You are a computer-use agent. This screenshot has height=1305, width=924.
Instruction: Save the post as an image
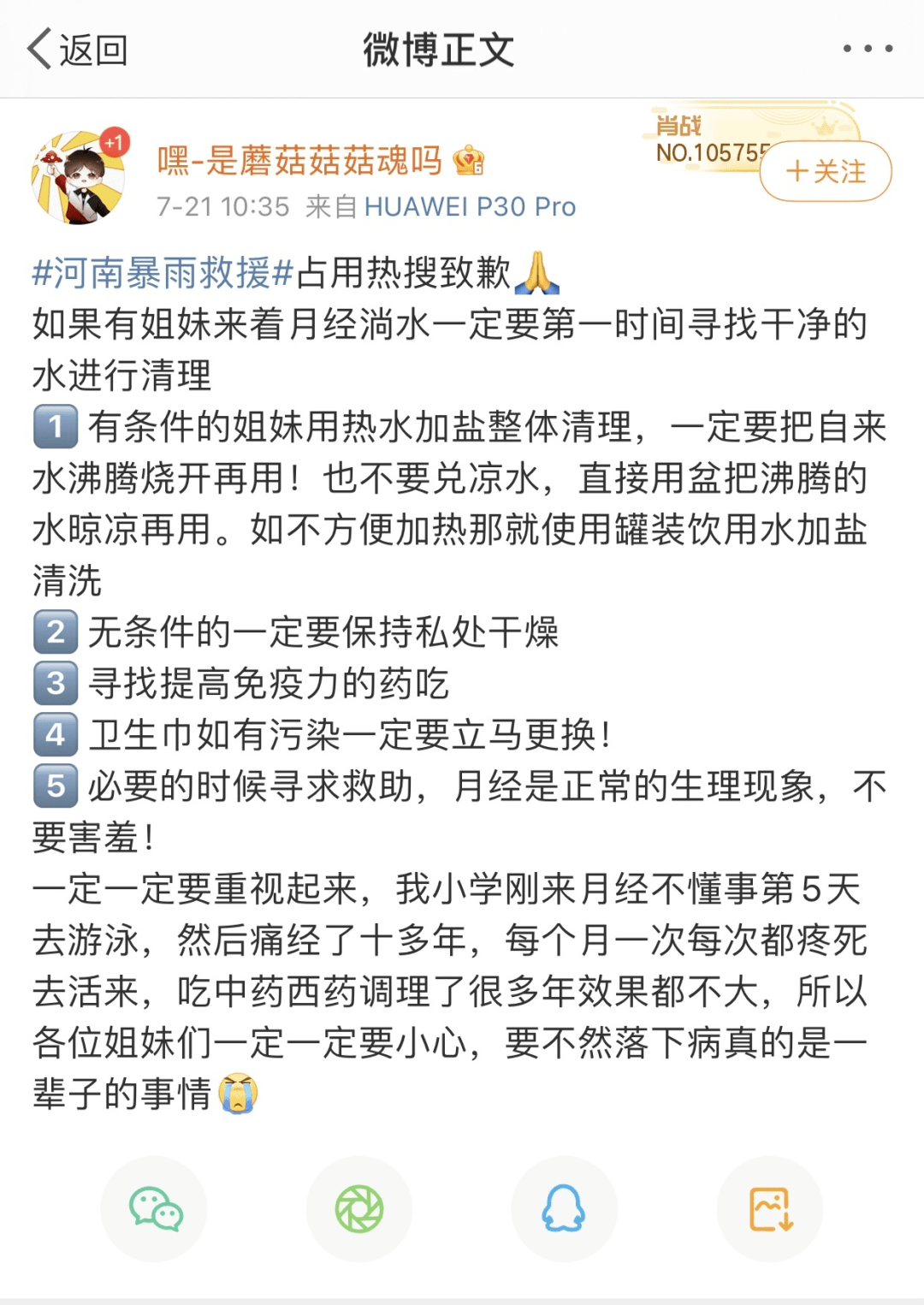click(x=770, y=1209)
